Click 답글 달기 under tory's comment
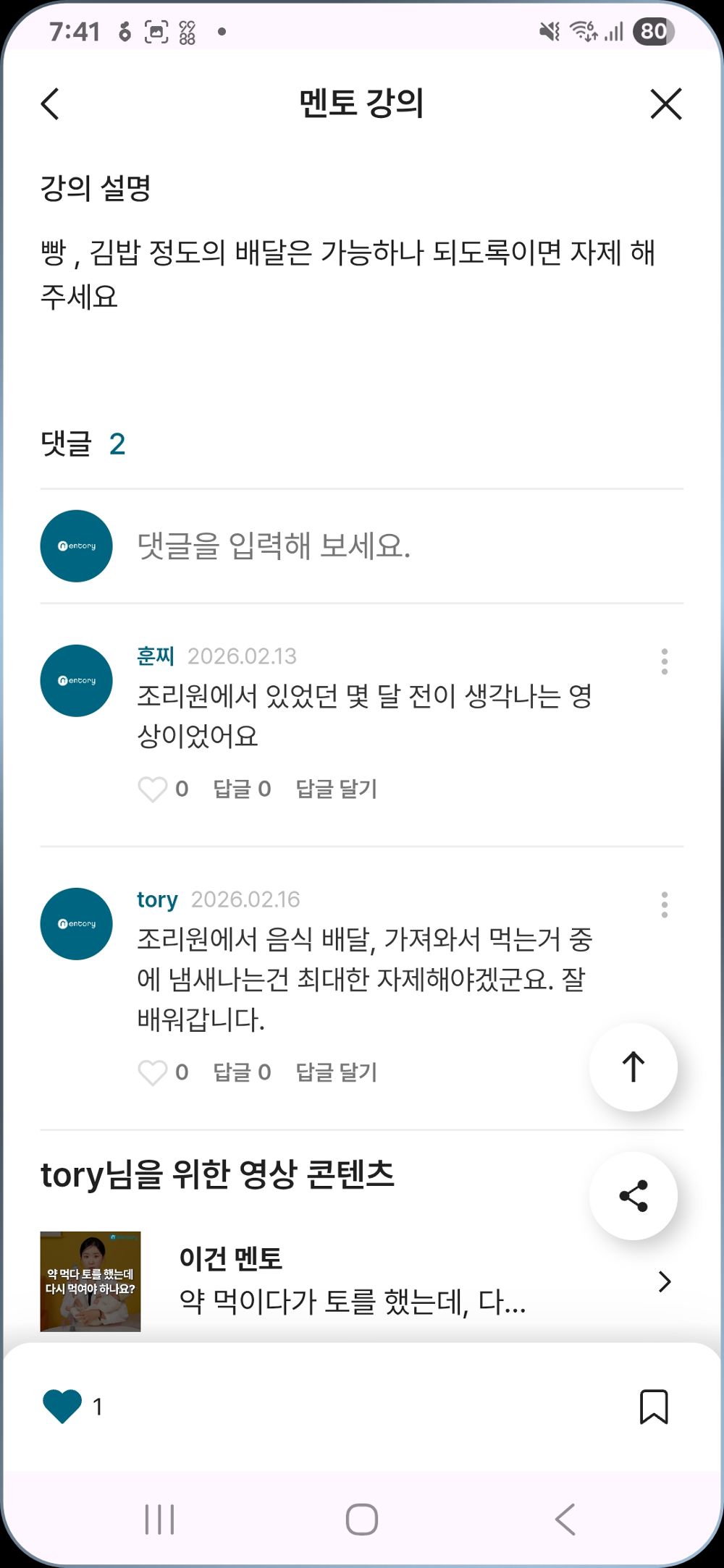The width and height of the screenshot is (724, 1568). [337, 1073]
